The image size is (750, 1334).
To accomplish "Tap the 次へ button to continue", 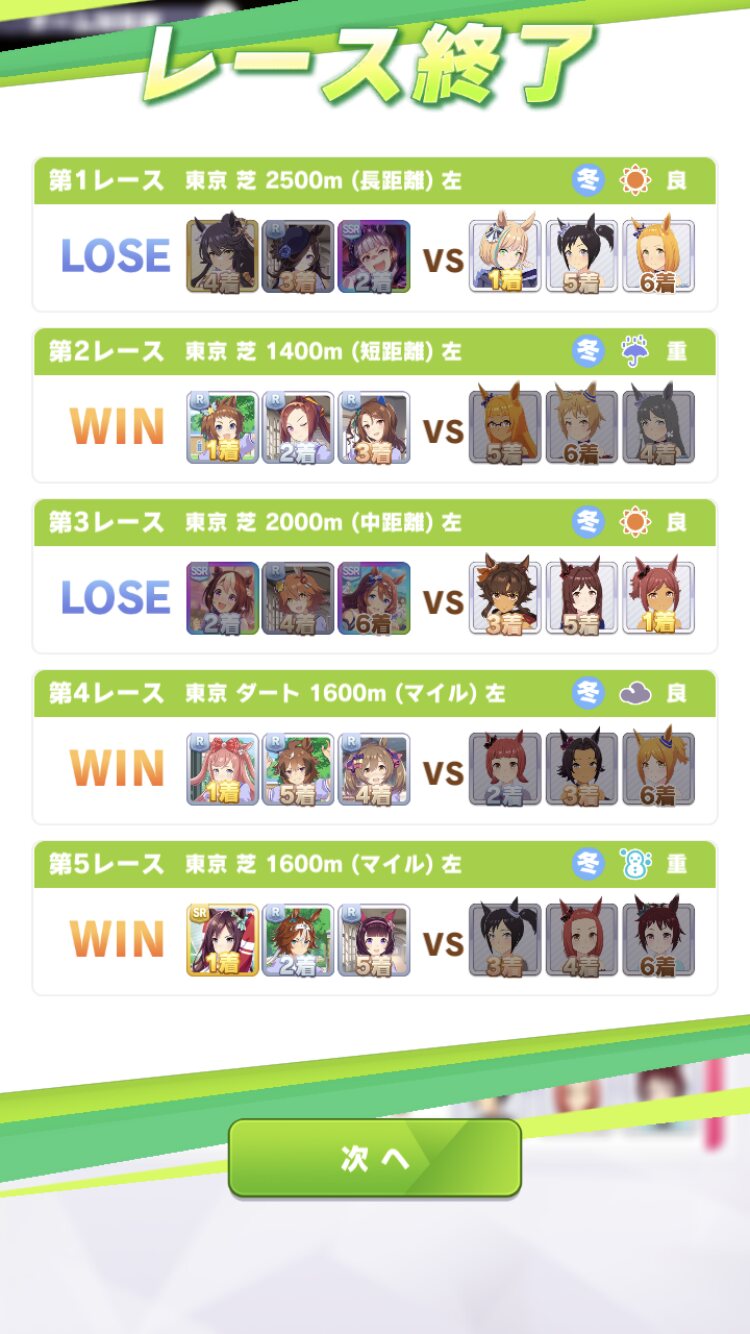I will coord(375,1158).
